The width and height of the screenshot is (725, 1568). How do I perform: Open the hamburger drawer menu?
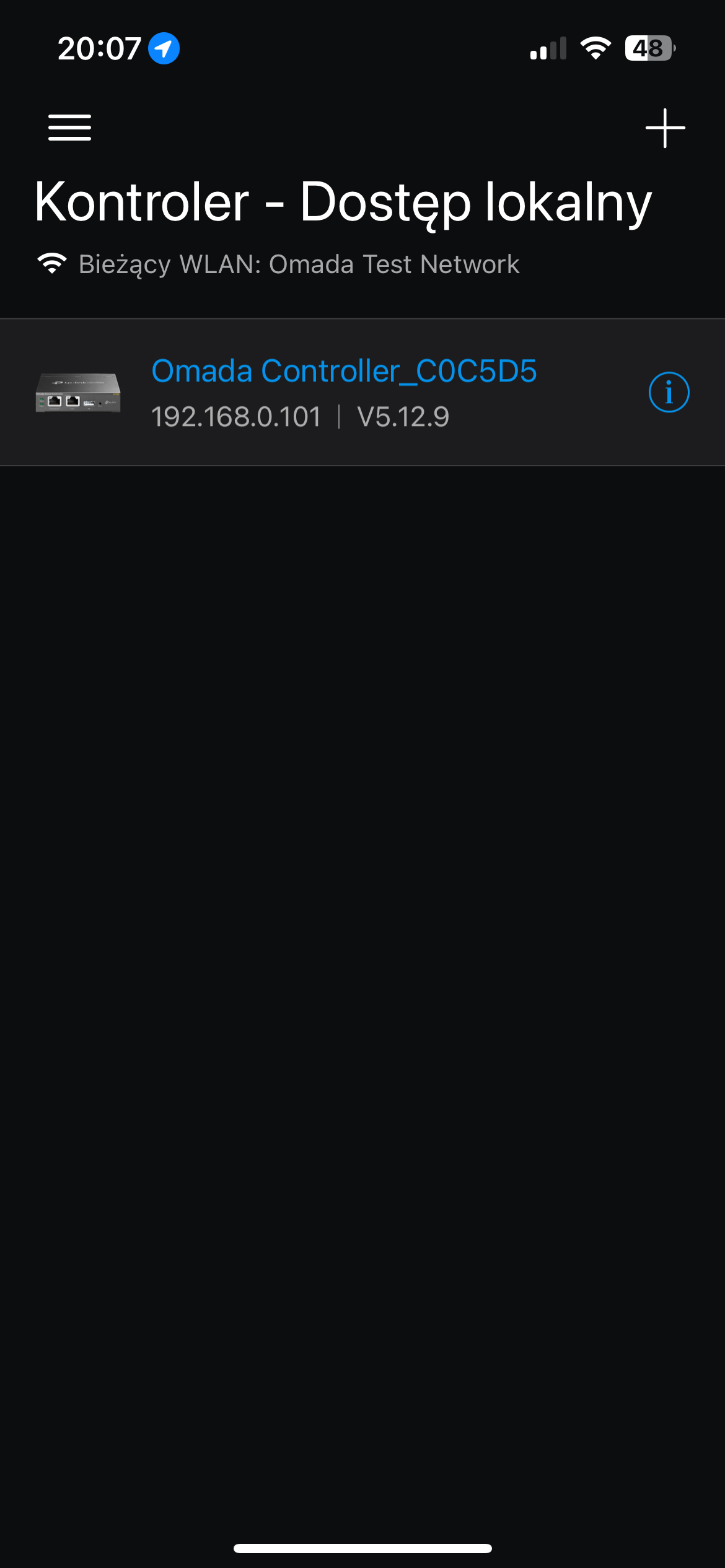pyautogui.click(x=70, y=128)
